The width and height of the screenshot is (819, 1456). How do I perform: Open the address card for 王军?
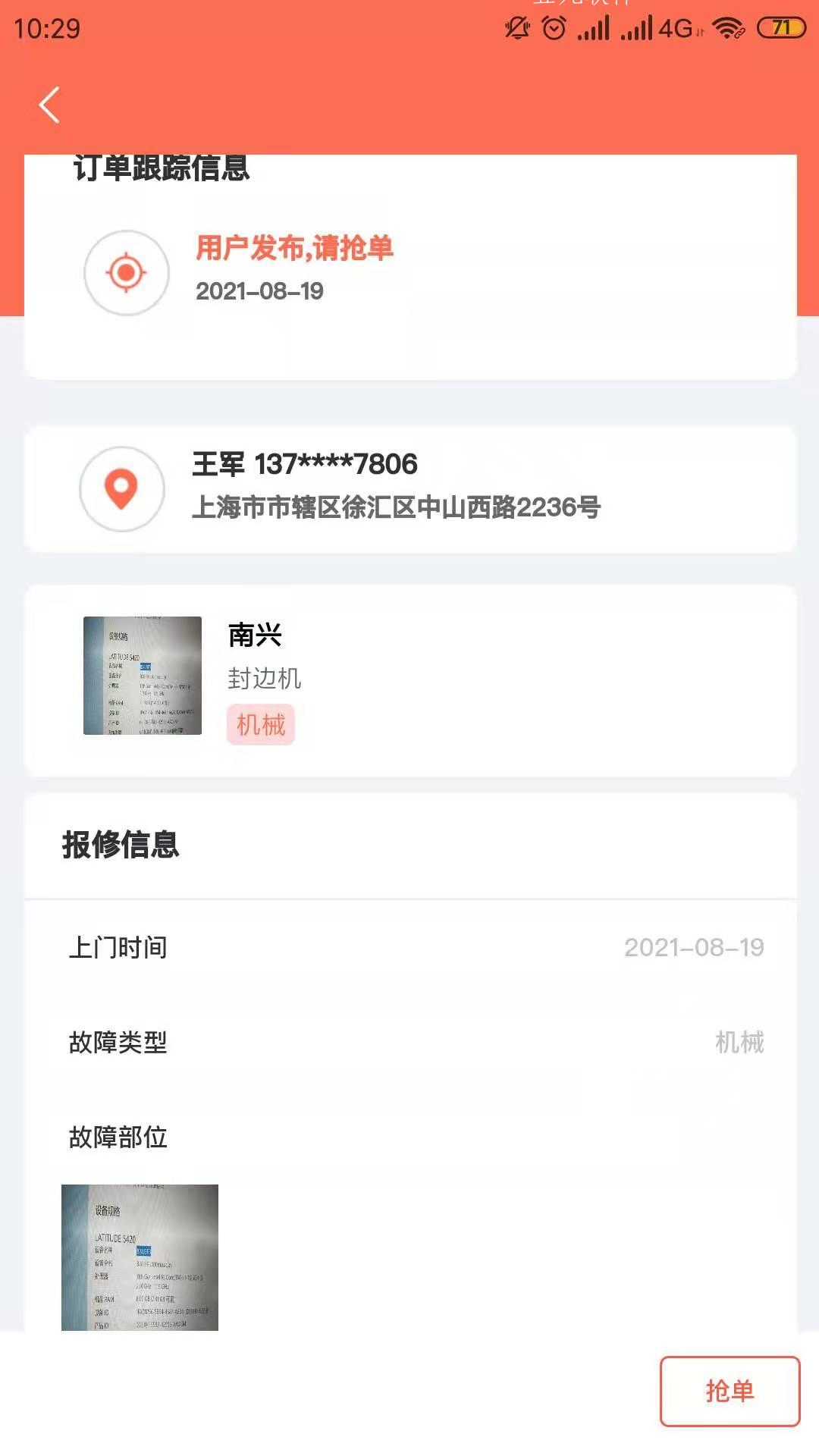tap(409, 489)
